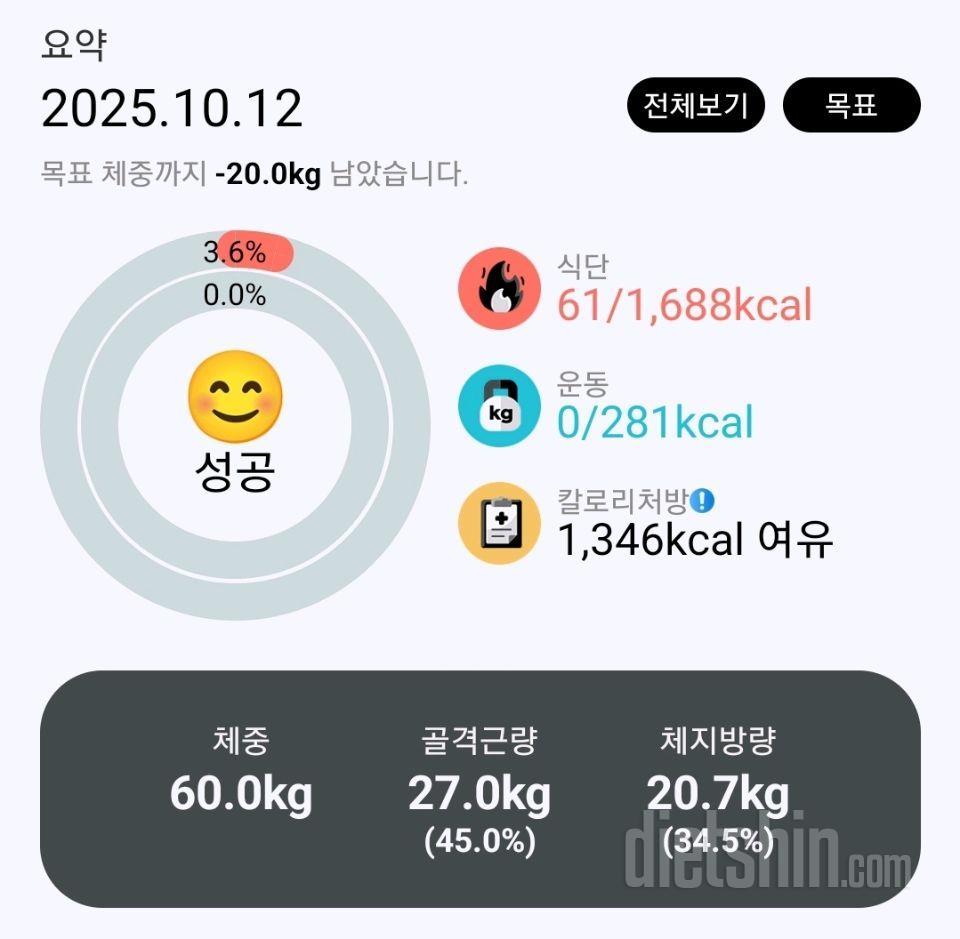The width and height of the screenshot is (960, 939).
Task: Open the 전체보기 full view
Action: (x=695, y=105)
